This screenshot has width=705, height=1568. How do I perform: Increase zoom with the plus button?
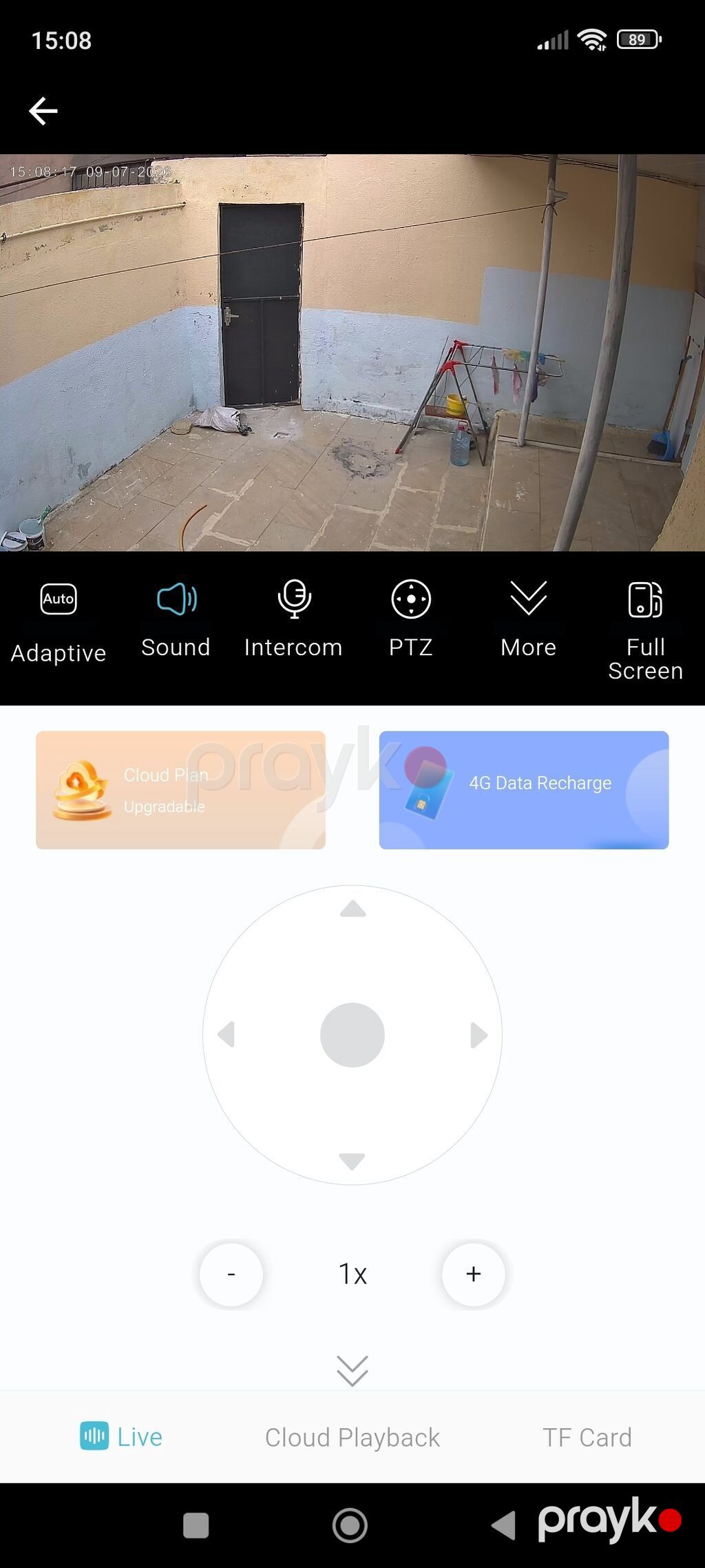coord(473,1274)
